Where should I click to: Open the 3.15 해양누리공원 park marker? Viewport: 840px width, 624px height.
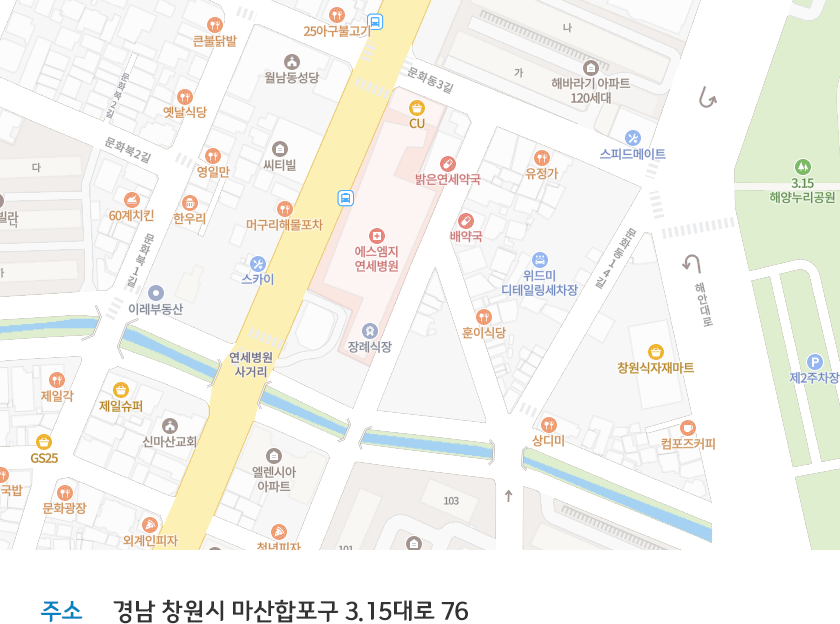tap(801, 167)
